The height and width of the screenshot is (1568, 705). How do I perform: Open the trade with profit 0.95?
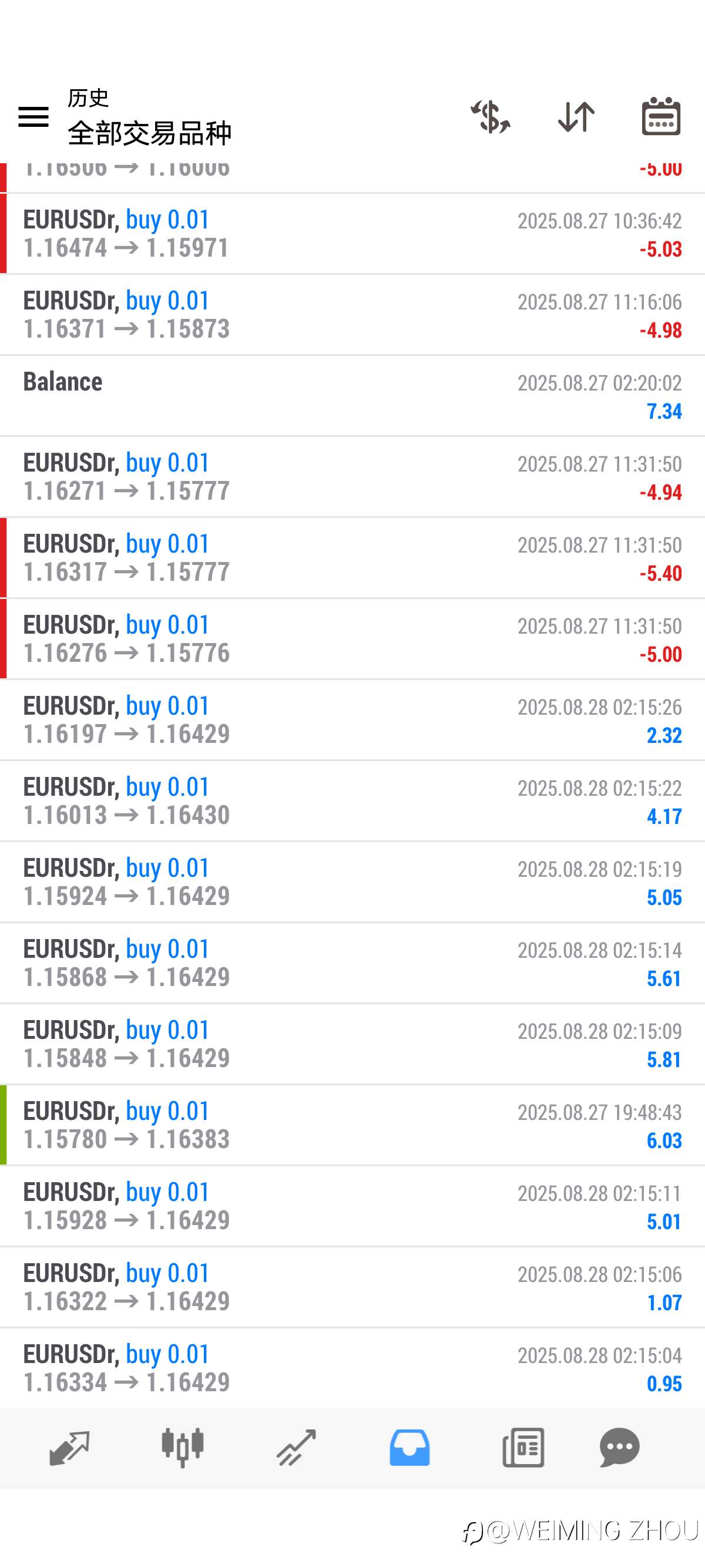[352, 1368]
